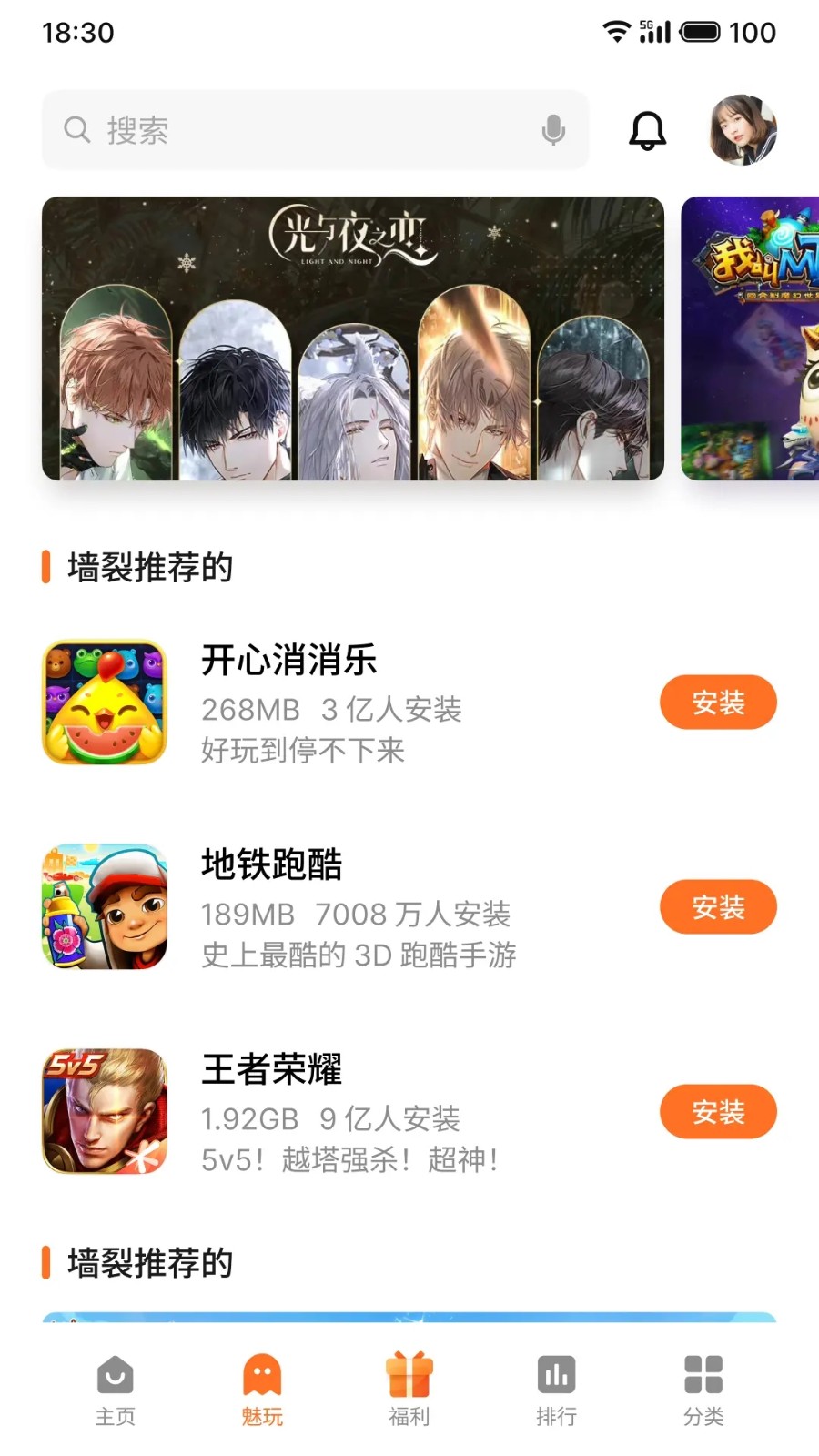Open the profile avatar
Image resolution: width=819 pixels, height=1456 pixels.
coord(743,130)
